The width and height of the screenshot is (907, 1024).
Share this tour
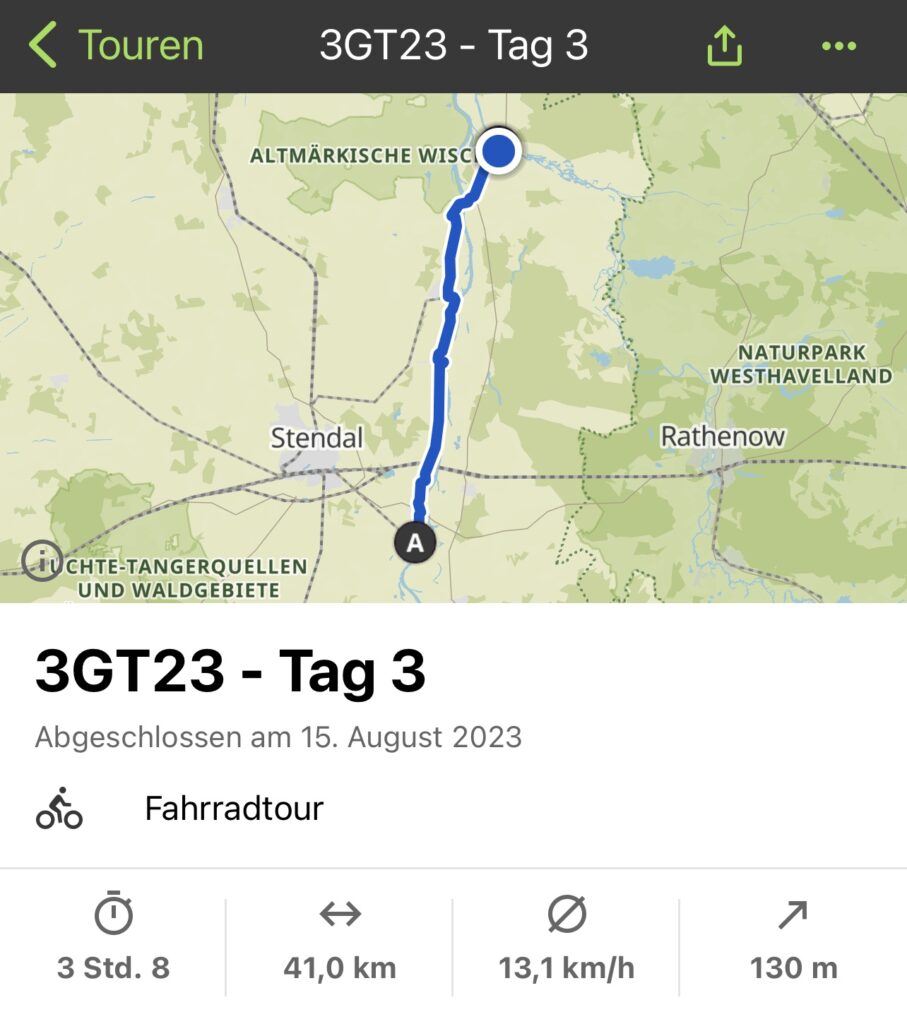(x=724, y=46)
